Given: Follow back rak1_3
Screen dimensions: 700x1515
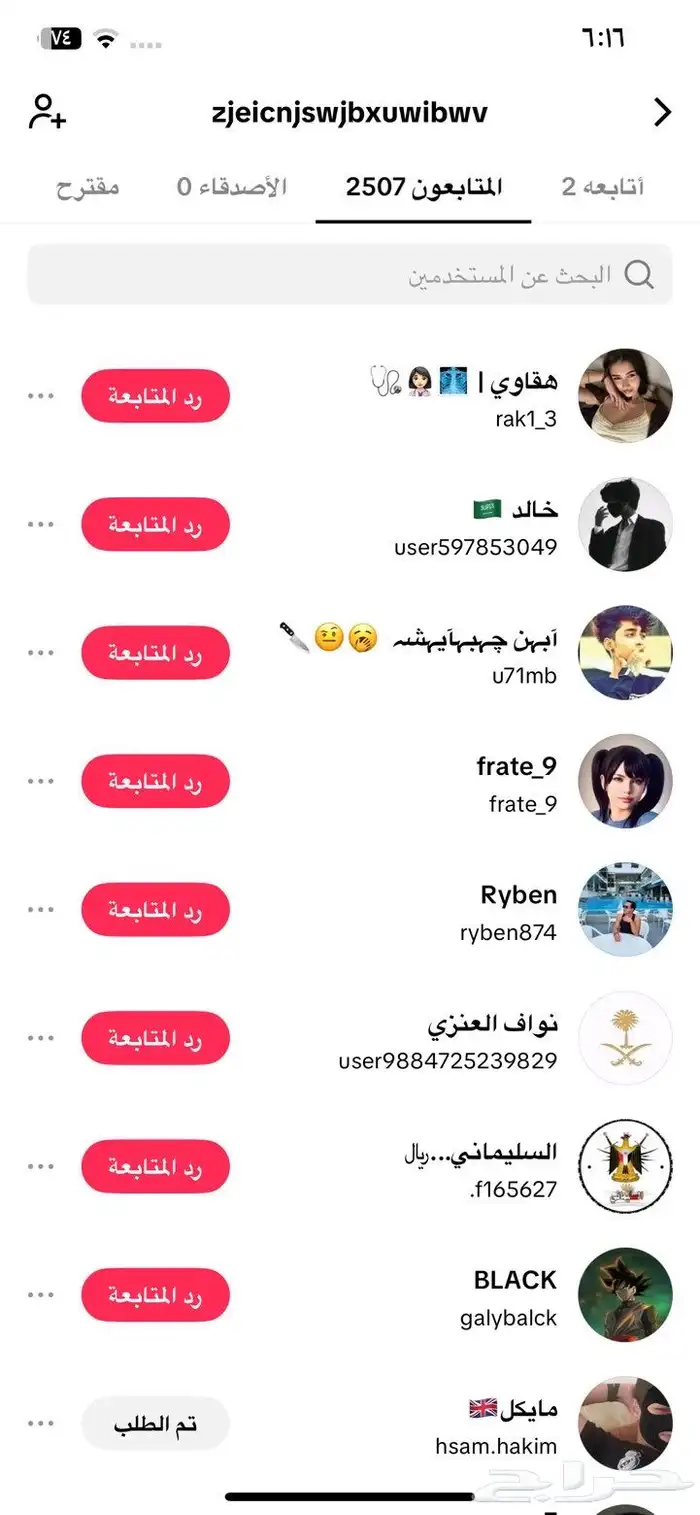Looking at the screenshot, I should coord(155,396).
